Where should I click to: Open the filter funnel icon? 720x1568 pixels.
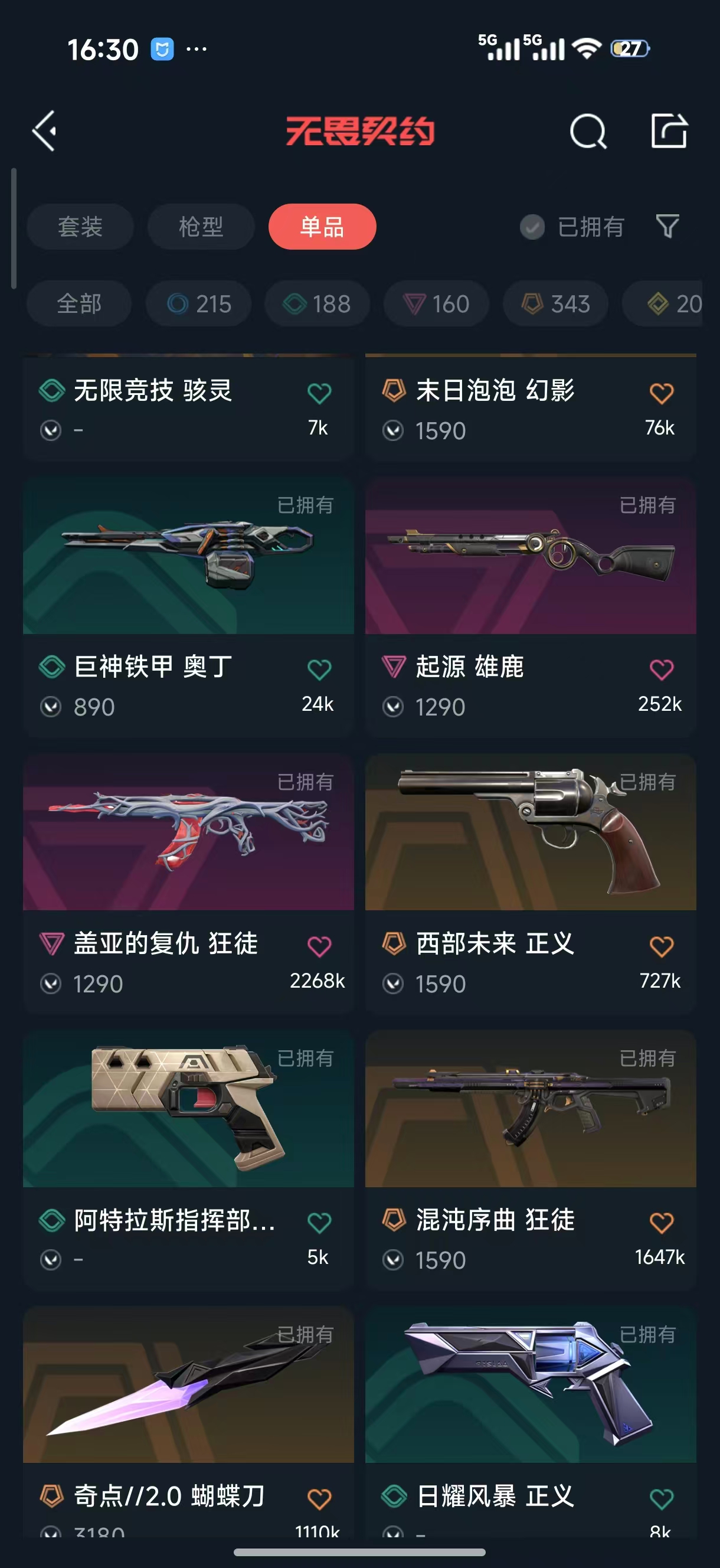click(x=667, y=227)
